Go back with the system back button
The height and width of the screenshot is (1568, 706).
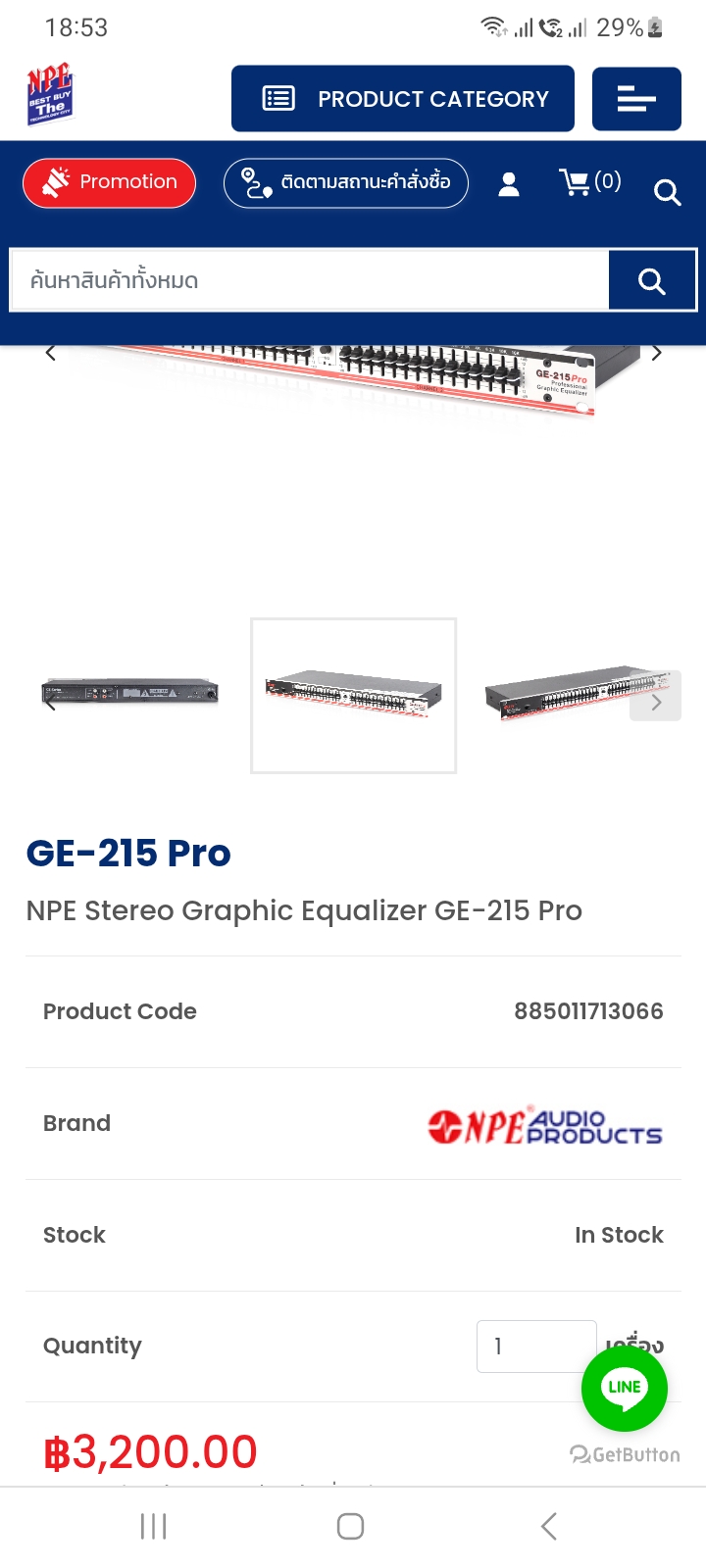549,1526
